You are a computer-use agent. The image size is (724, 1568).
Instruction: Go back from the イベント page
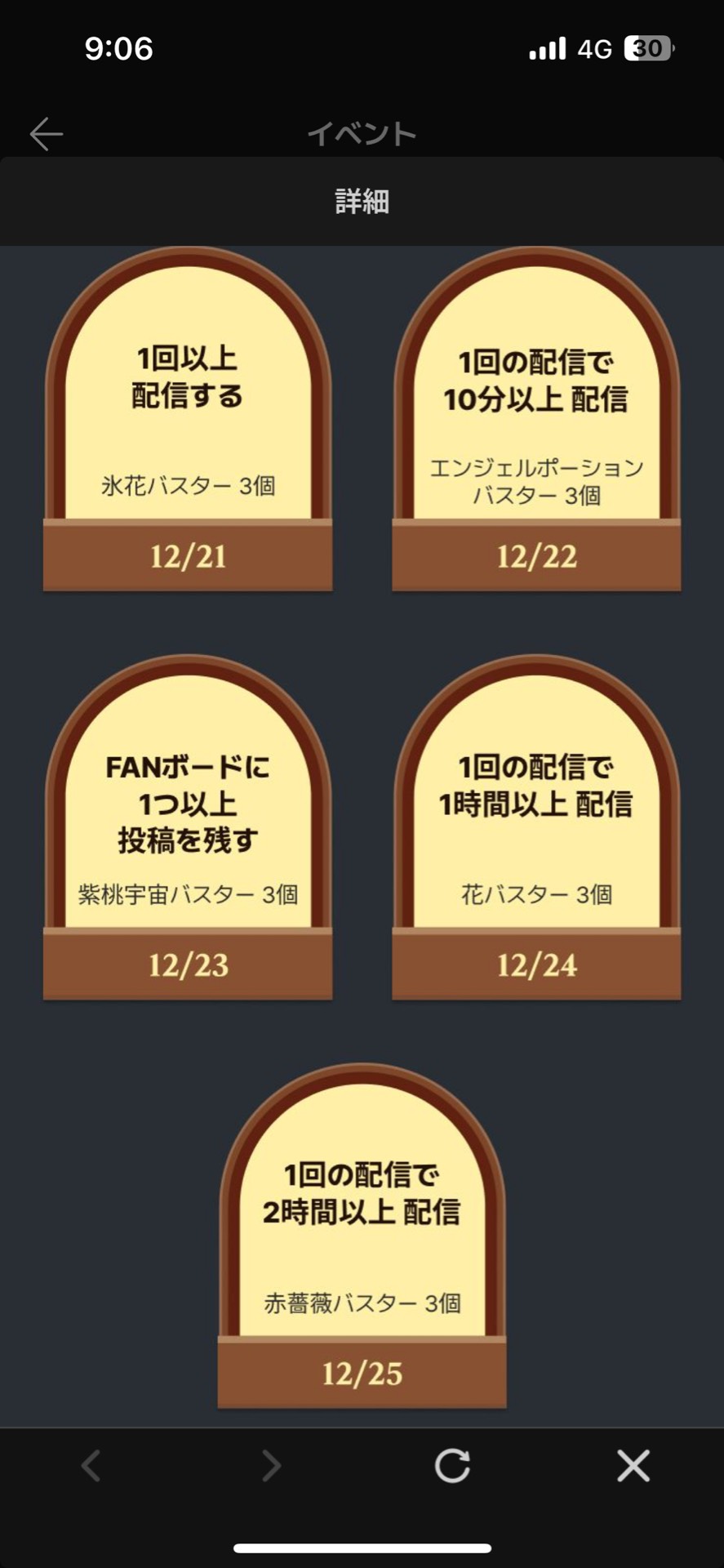pyautogui.click(x=47, y=134)
